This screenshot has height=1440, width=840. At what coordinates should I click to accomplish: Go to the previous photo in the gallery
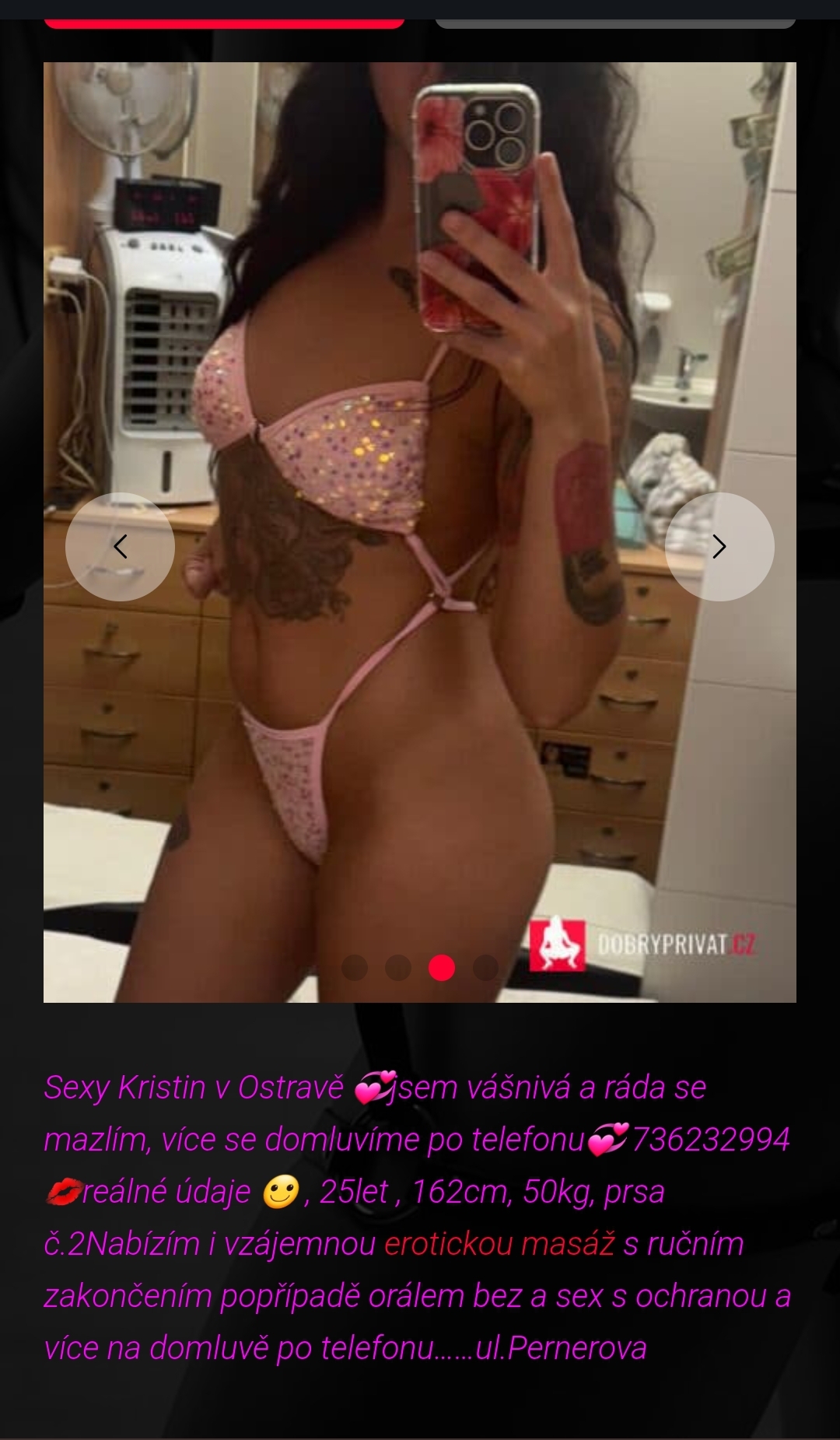click(x=120, y=547)
